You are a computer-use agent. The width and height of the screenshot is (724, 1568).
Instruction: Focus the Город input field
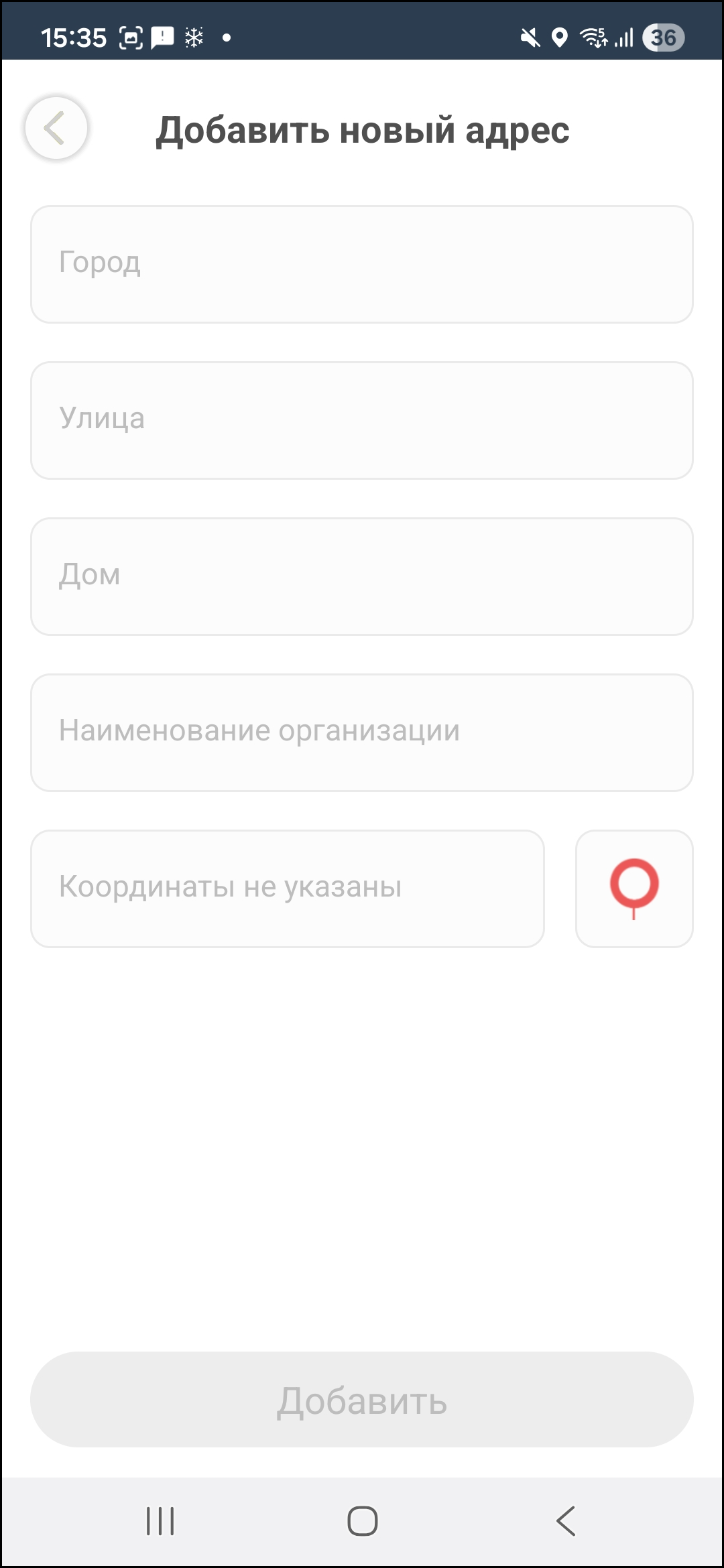point(362,264)
